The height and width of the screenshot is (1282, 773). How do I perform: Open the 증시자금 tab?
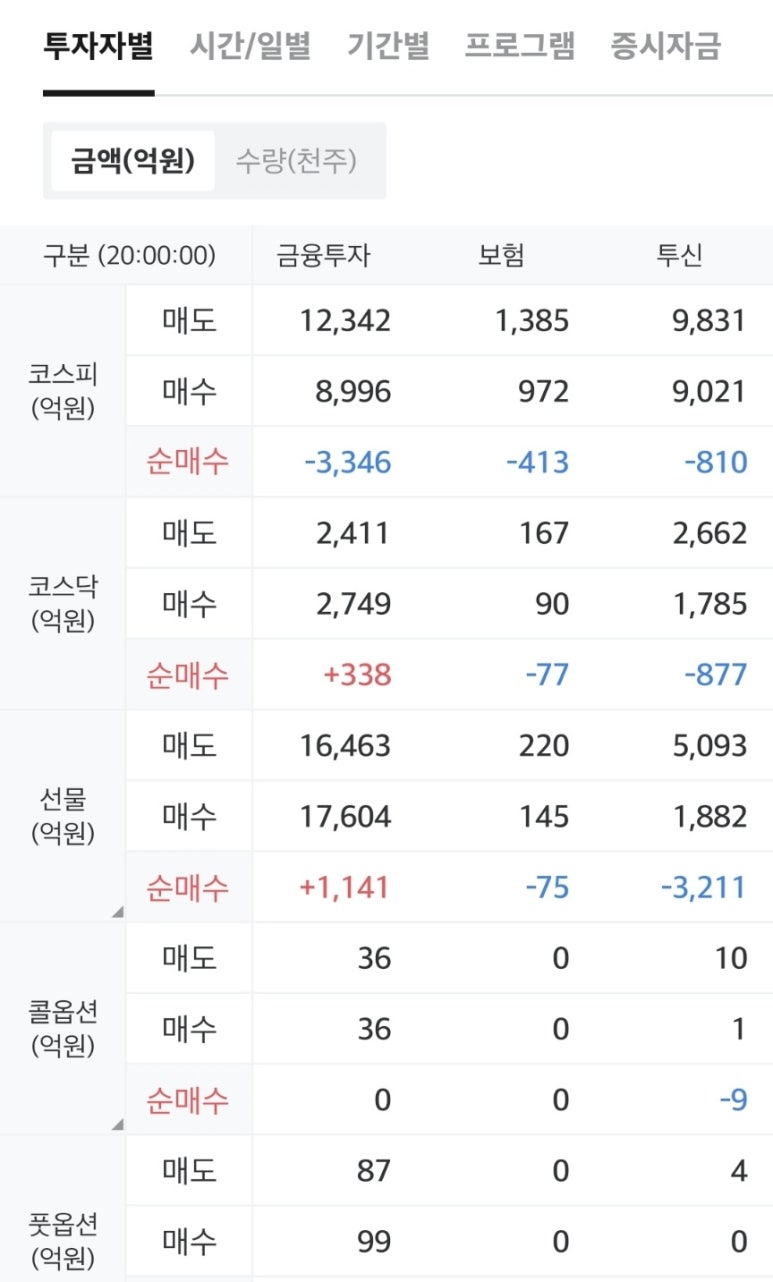pos(665,47)
